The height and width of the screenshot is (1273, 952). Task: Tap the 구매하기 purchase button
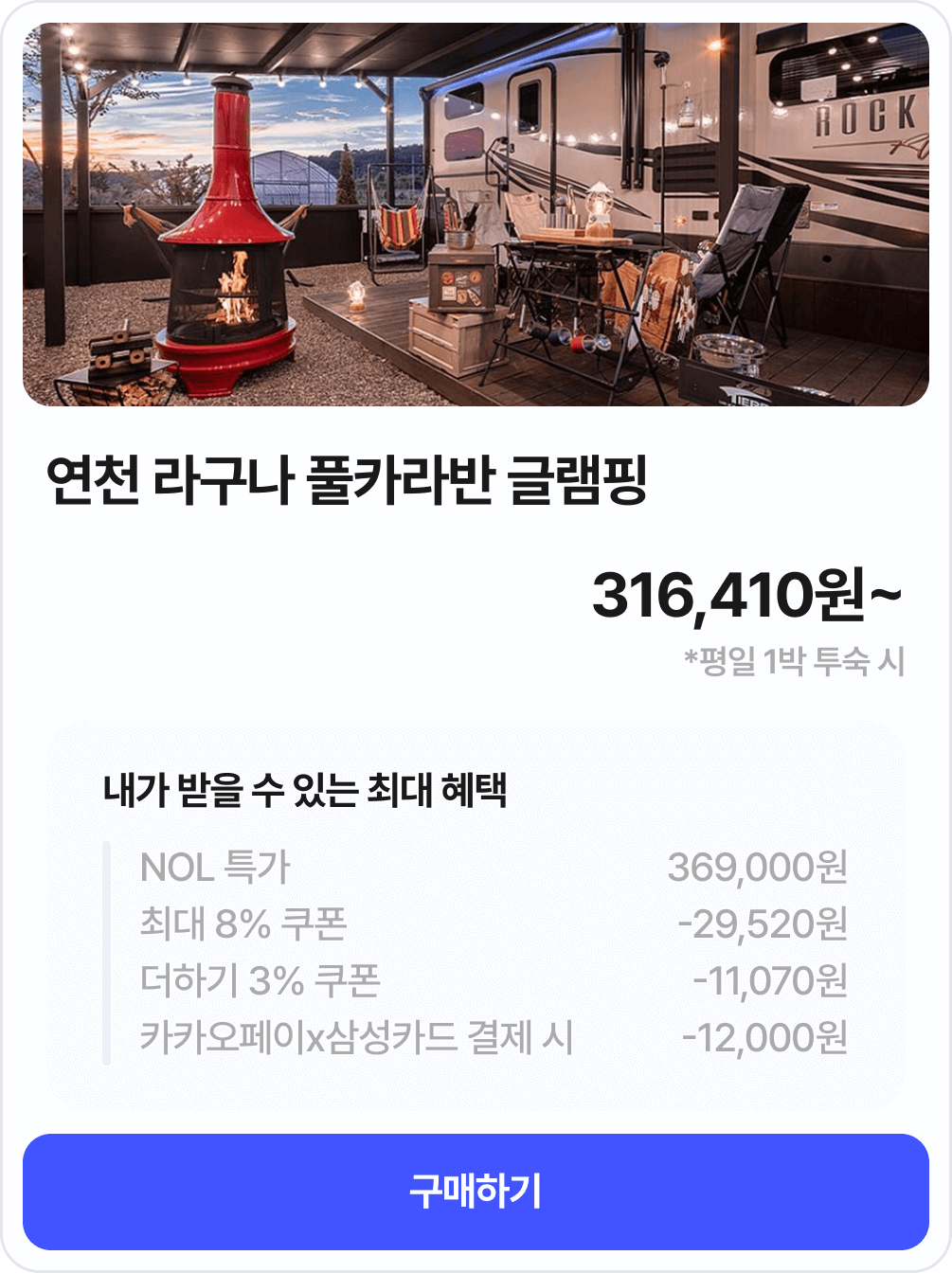pos(476,1192)
